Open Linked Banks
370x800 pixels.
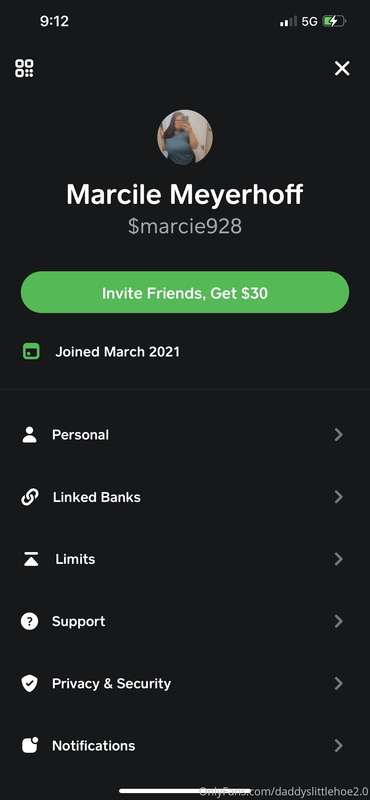185,497
